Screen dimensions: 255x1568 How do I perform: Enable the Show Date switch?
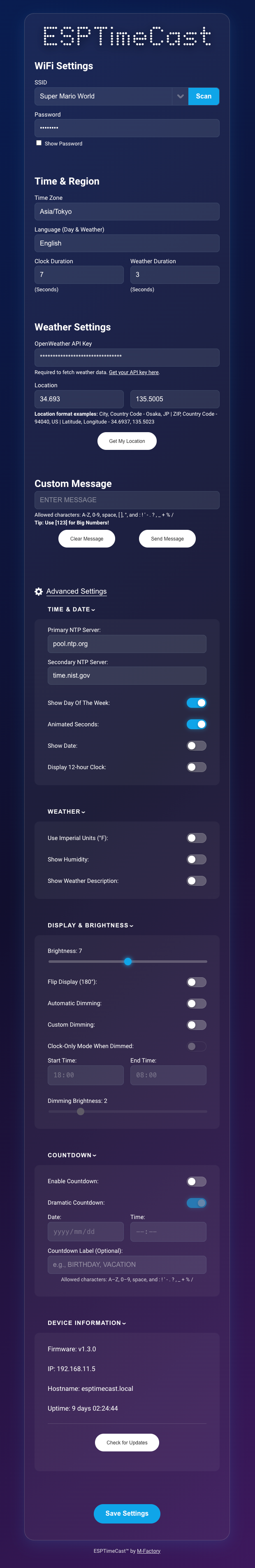tap(196, 745)
